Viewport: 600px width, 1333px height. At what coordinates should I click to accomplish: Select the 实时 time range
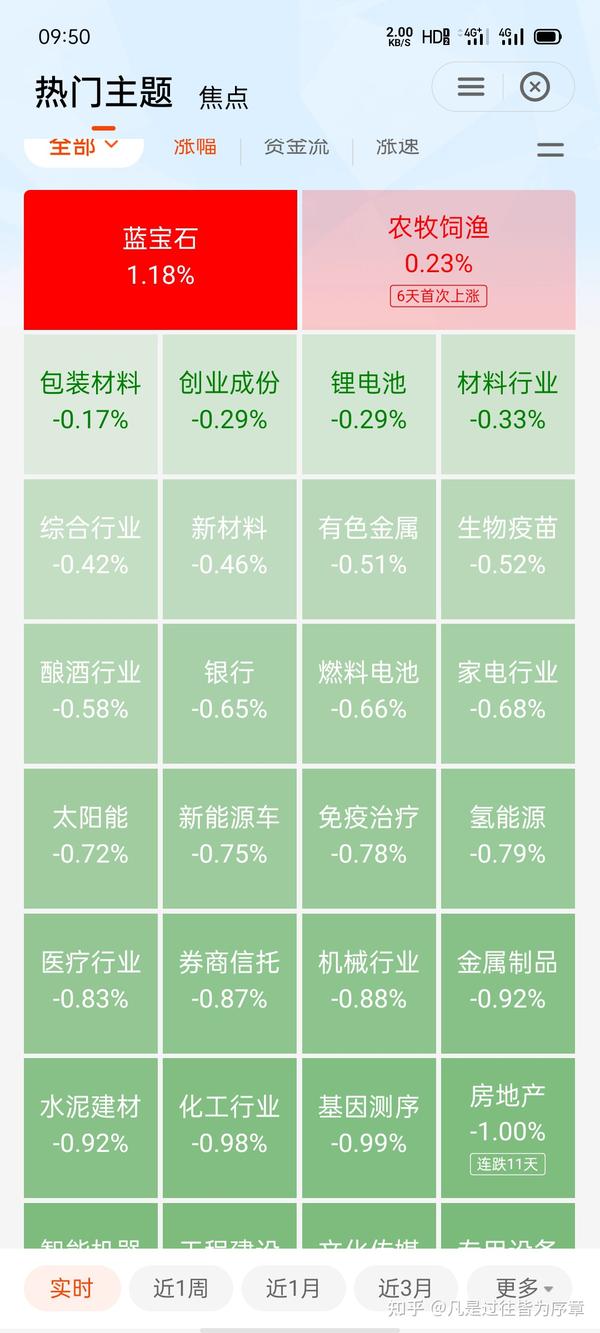click(72, 1288)
